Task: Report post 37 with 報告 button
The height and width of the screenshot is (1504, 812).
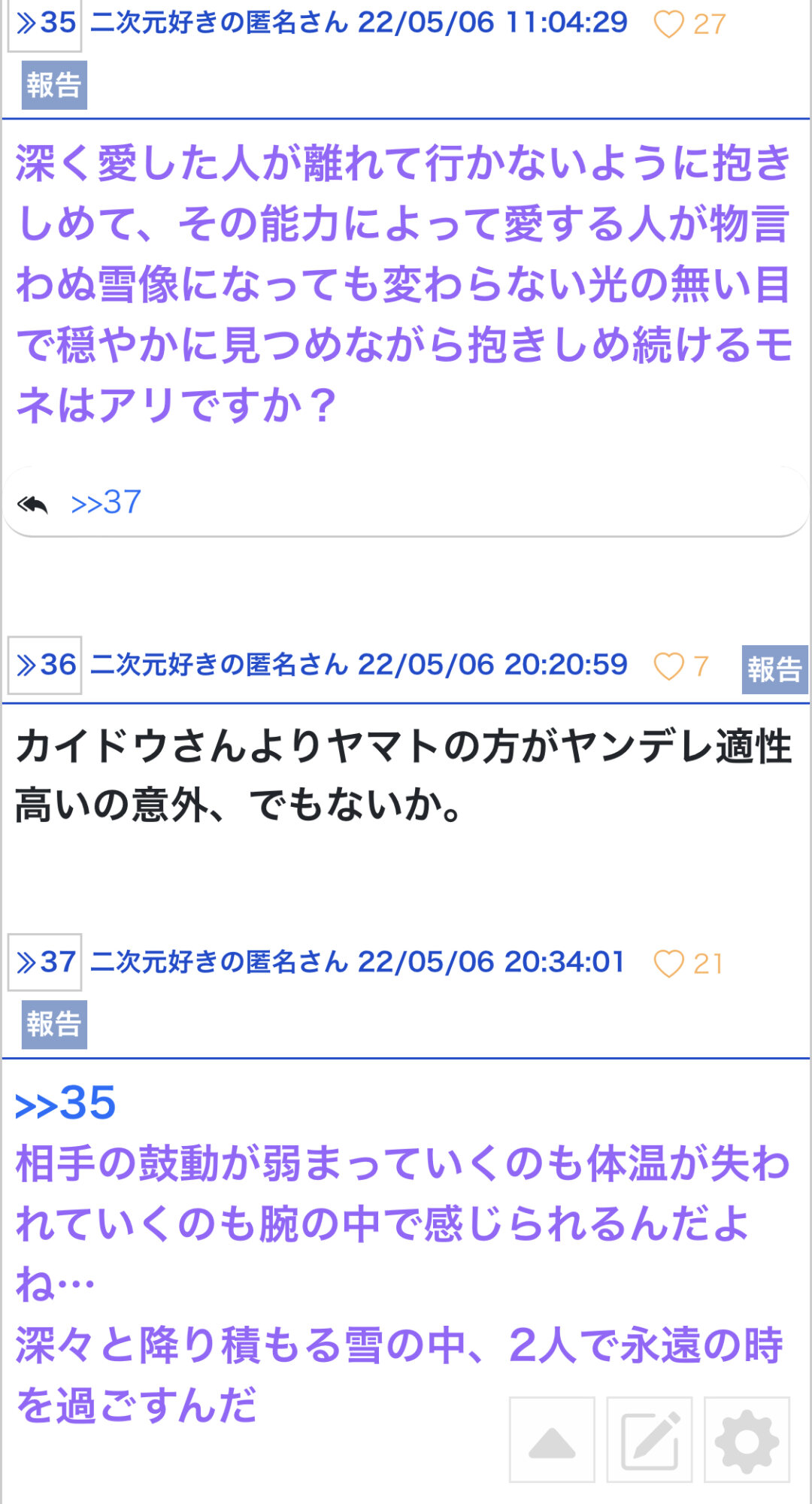Action: (x=54, y=1024)
